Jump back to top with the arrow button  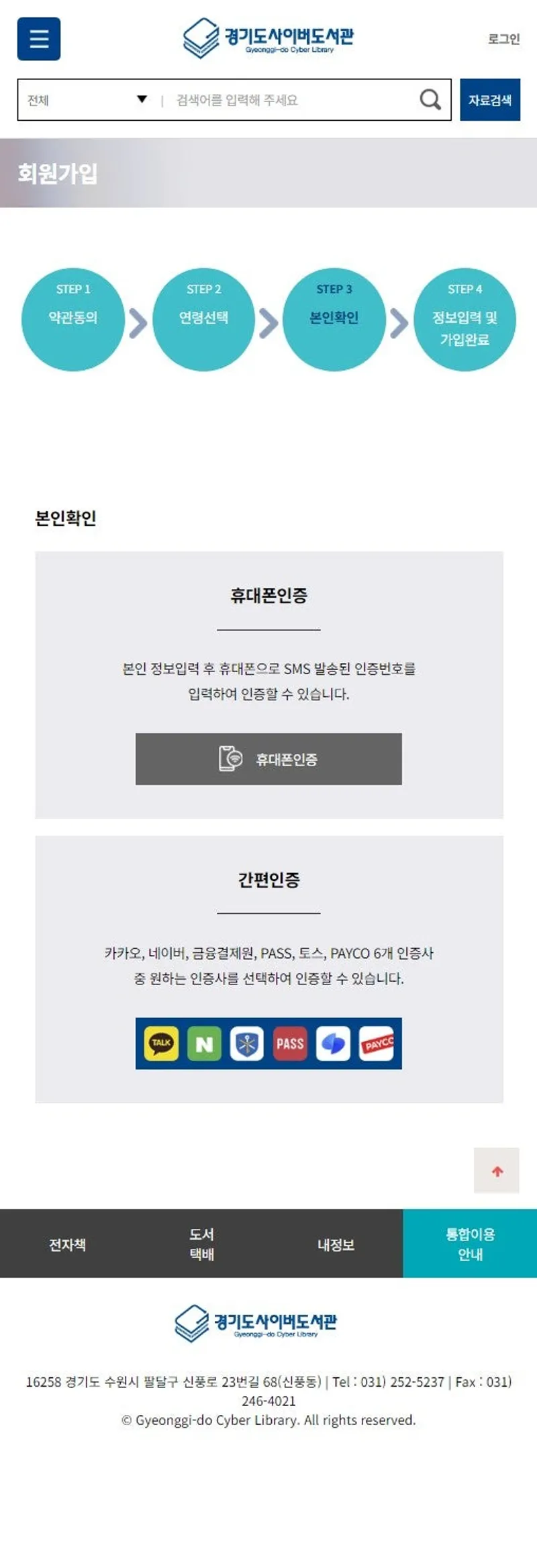tap(496, 1170)
